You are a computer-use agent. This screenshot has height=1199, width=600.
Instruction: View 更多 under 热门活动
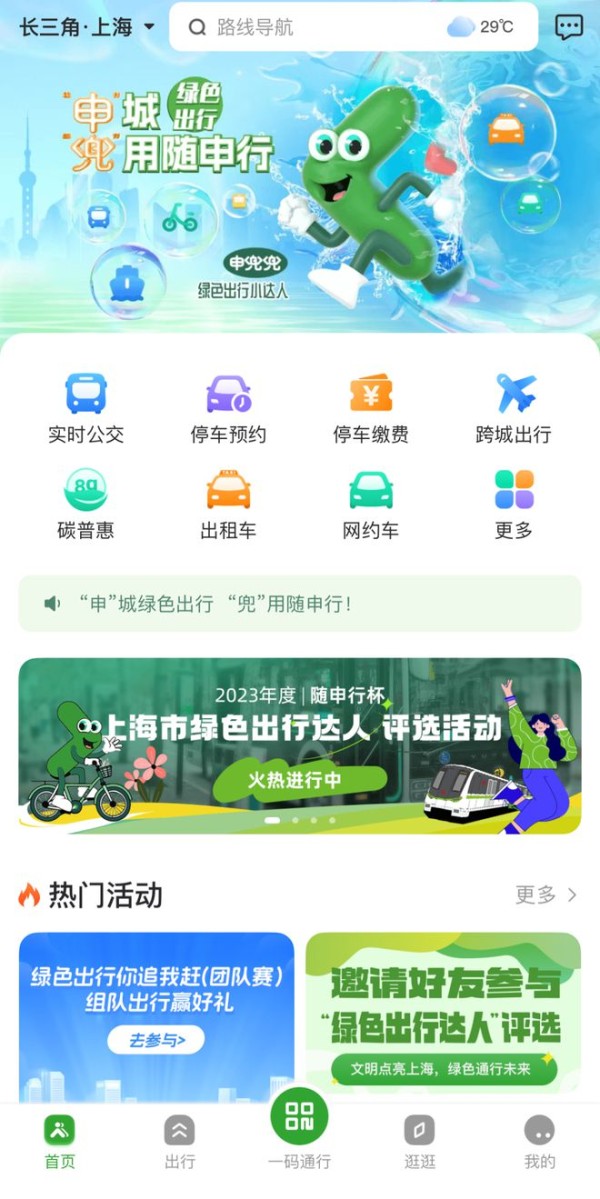click(x=546, y=894)
